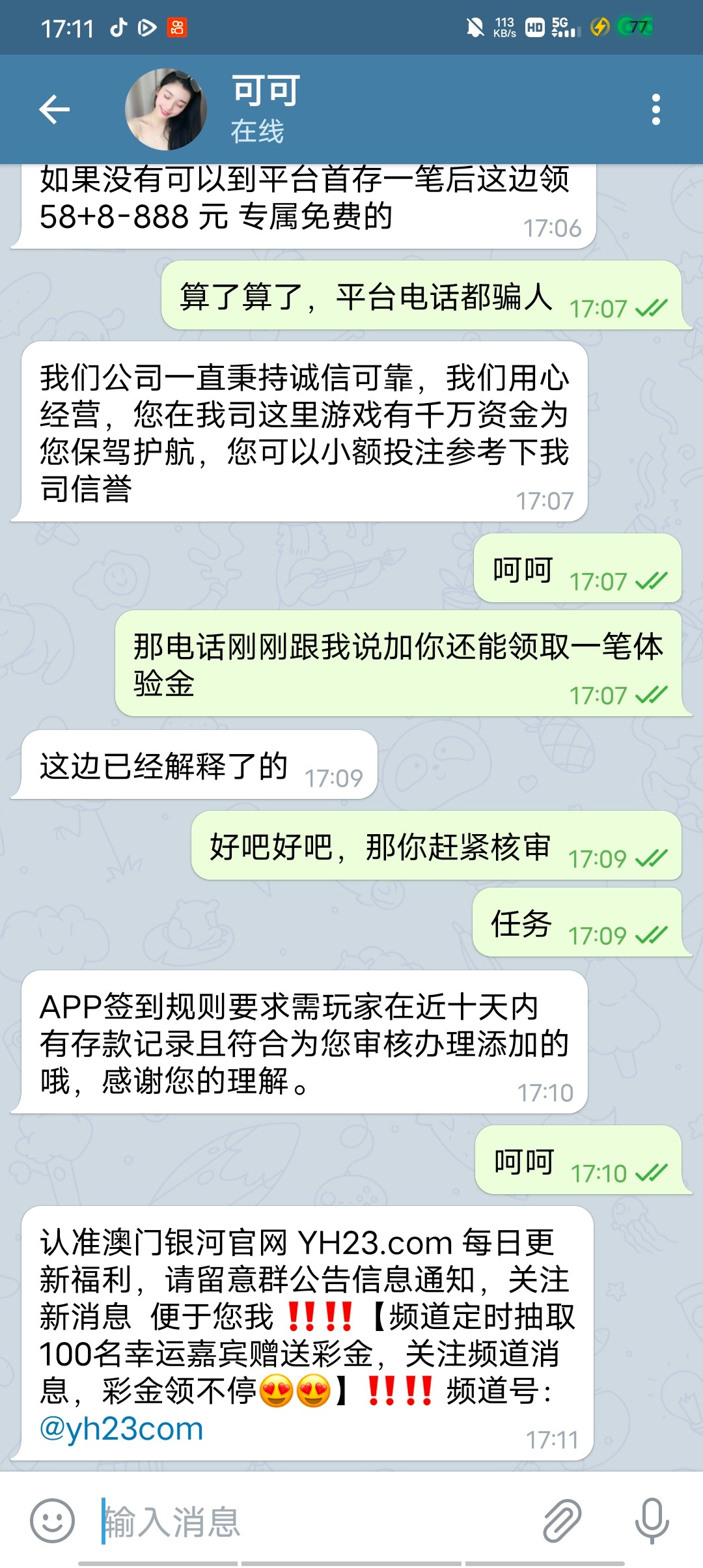This screenshot has height=1568, width=703.
Task: Attach a file with the paperclip
Action: click(x=562, y=1521)
